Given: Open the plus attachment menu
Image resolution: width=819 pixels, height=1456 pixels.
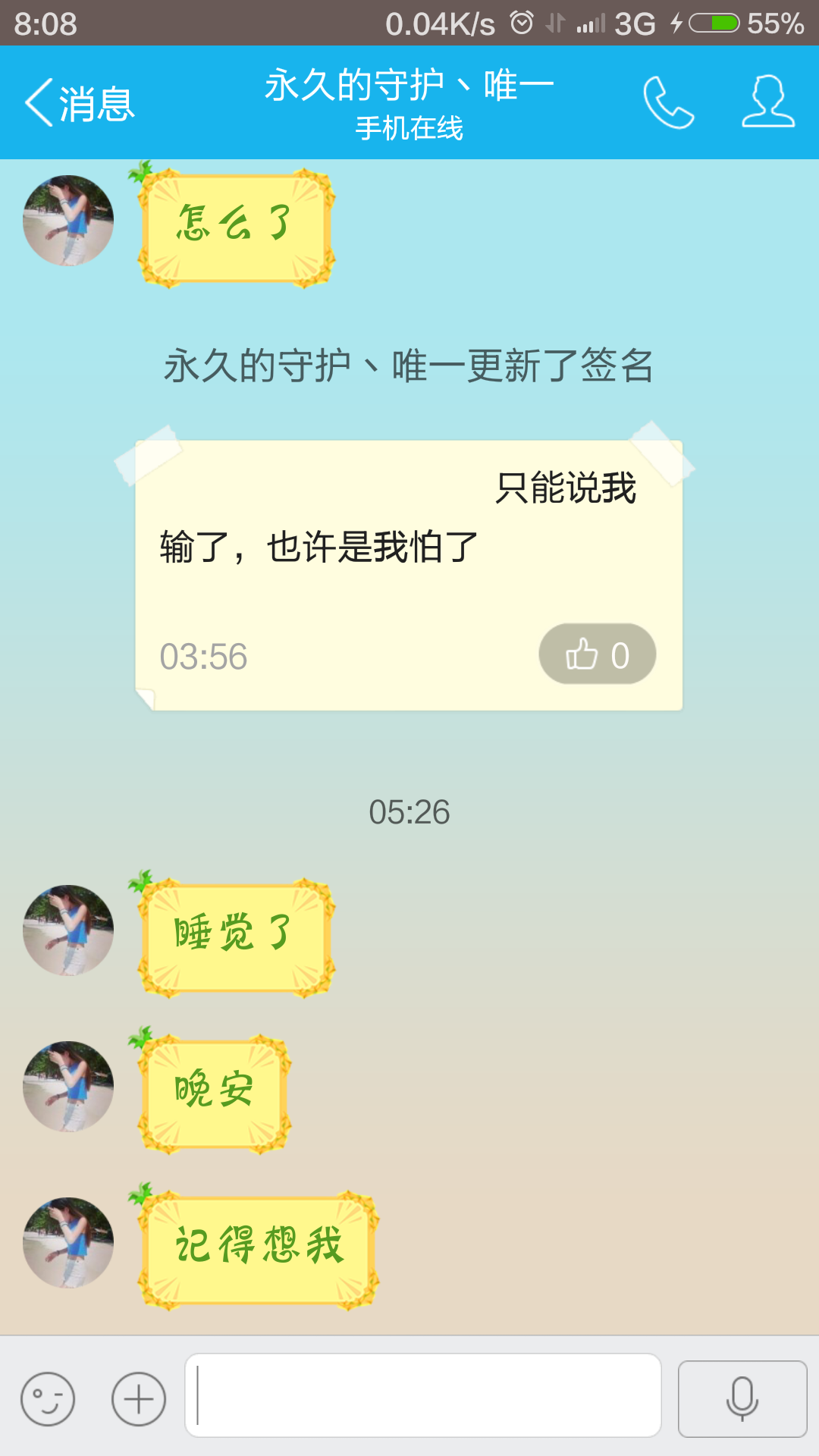Looking at the screenshot, I should [x=139, y=1398].
